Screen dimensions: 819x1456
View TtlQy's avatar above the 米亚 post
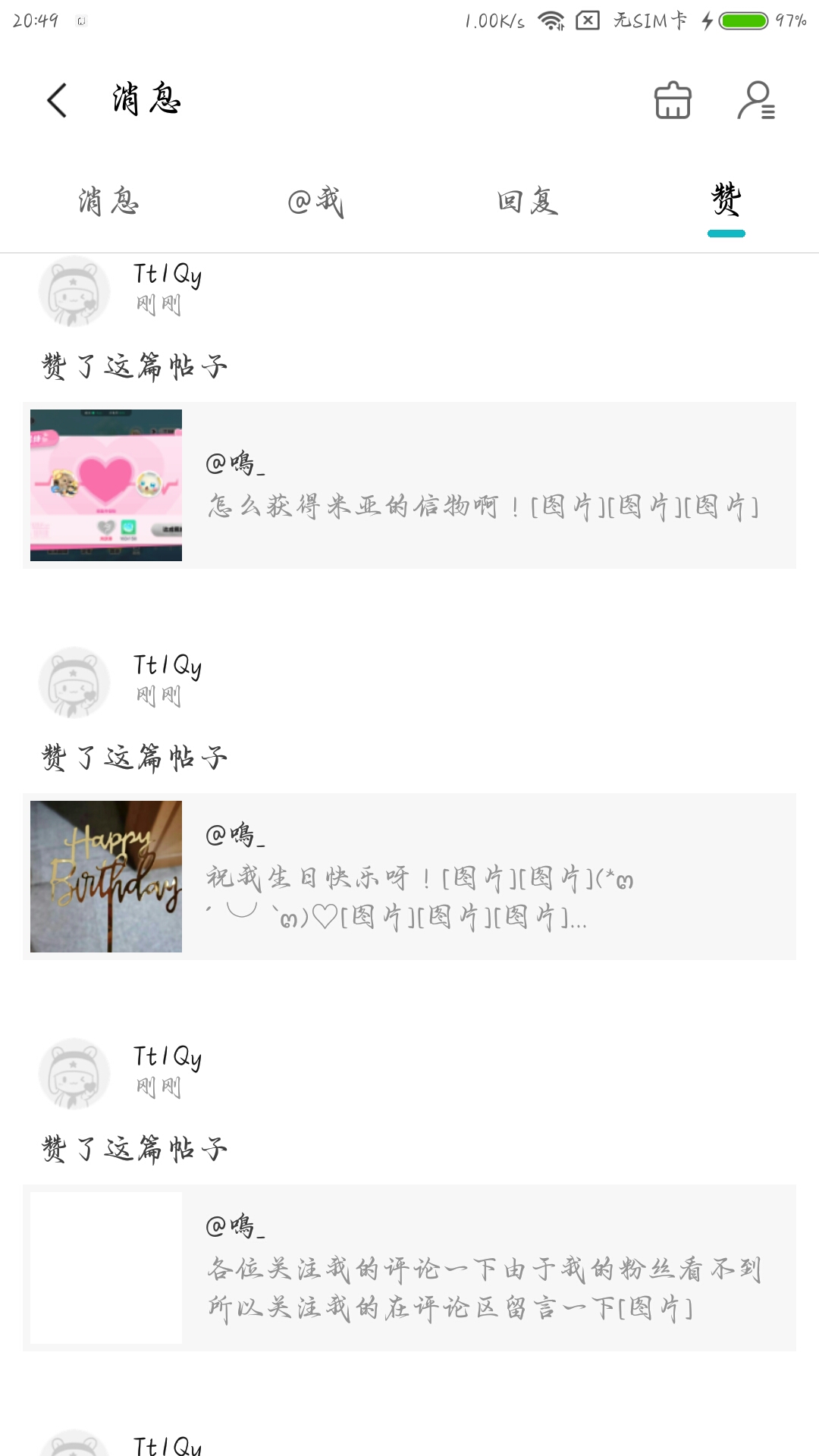pyautogui.click(x=74, y=291)
